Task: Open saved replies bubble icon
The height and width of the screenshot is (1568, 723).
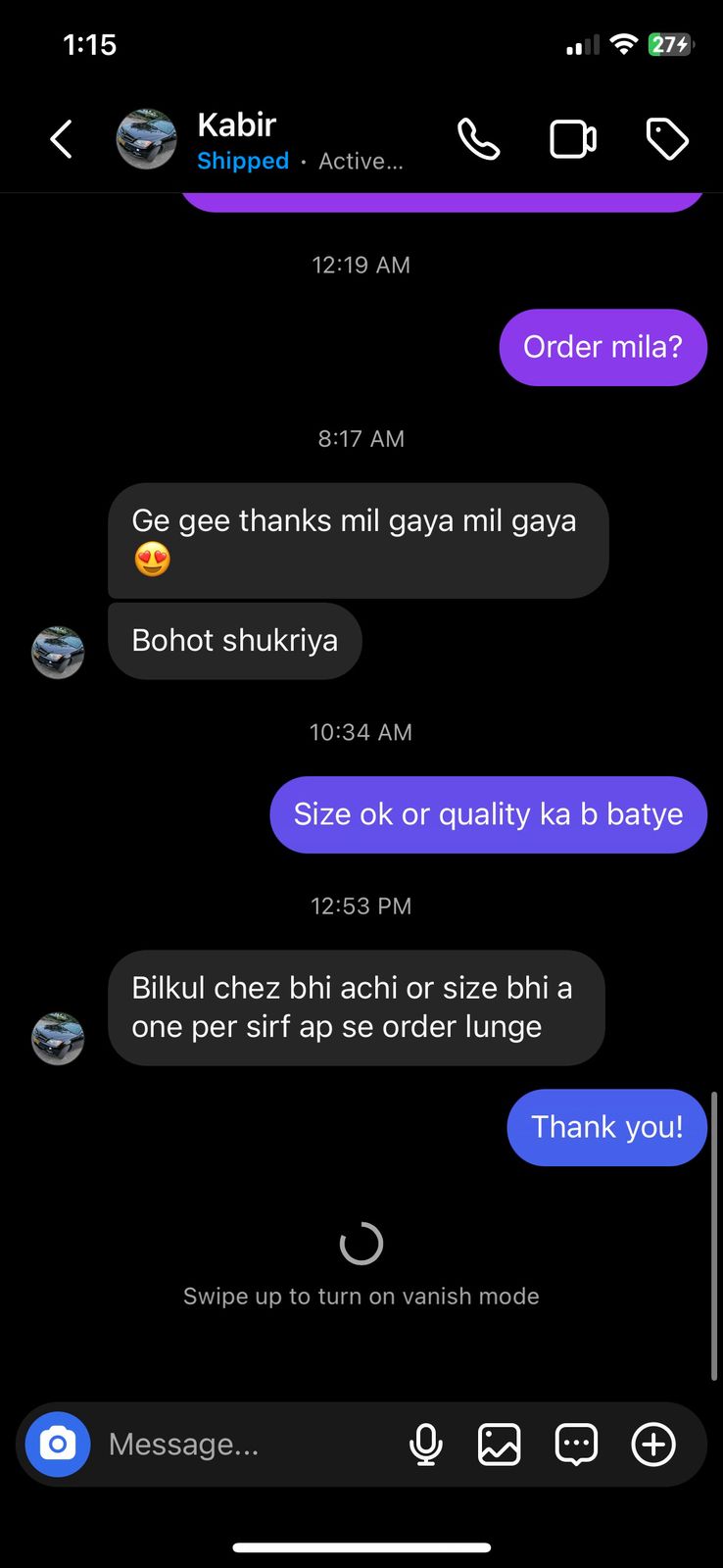Action: click(576, 1444)
